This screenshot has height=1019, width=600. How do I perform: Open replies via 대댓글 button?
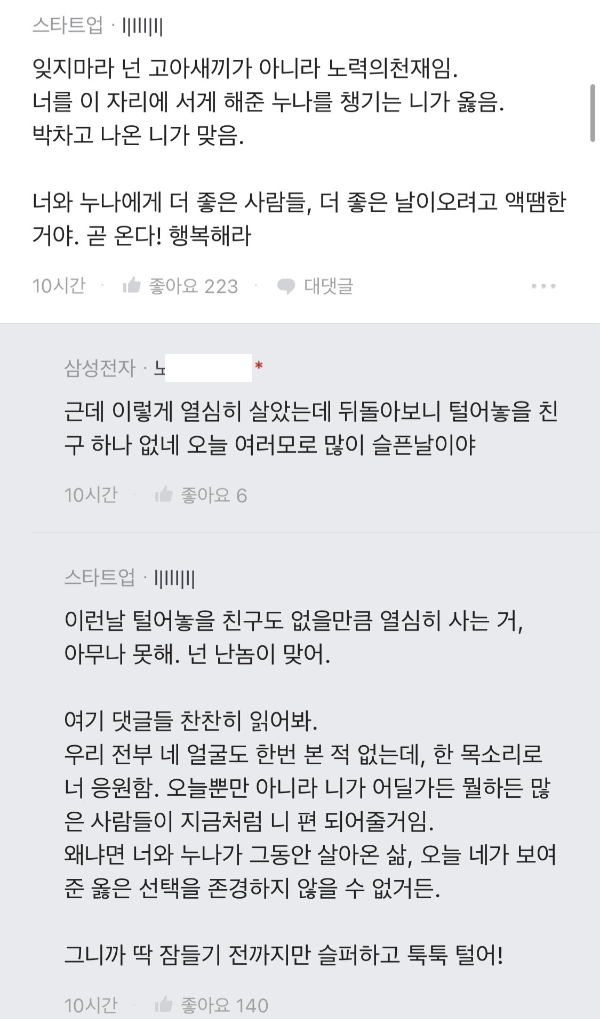coord(315,286)
